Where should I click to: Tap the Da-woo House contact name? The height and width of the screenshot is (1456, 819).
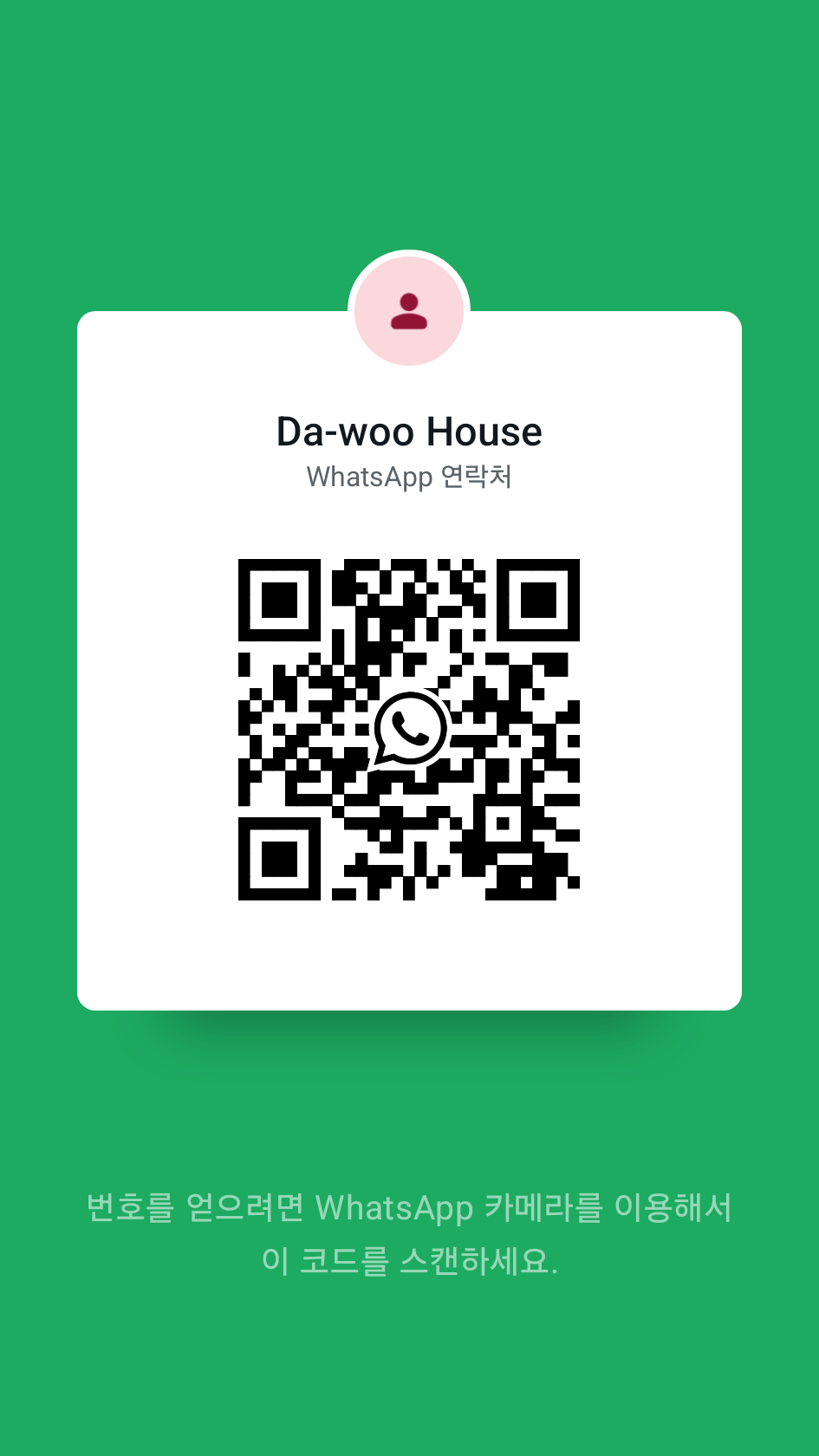pyautogui.click(x=409, y=431)
